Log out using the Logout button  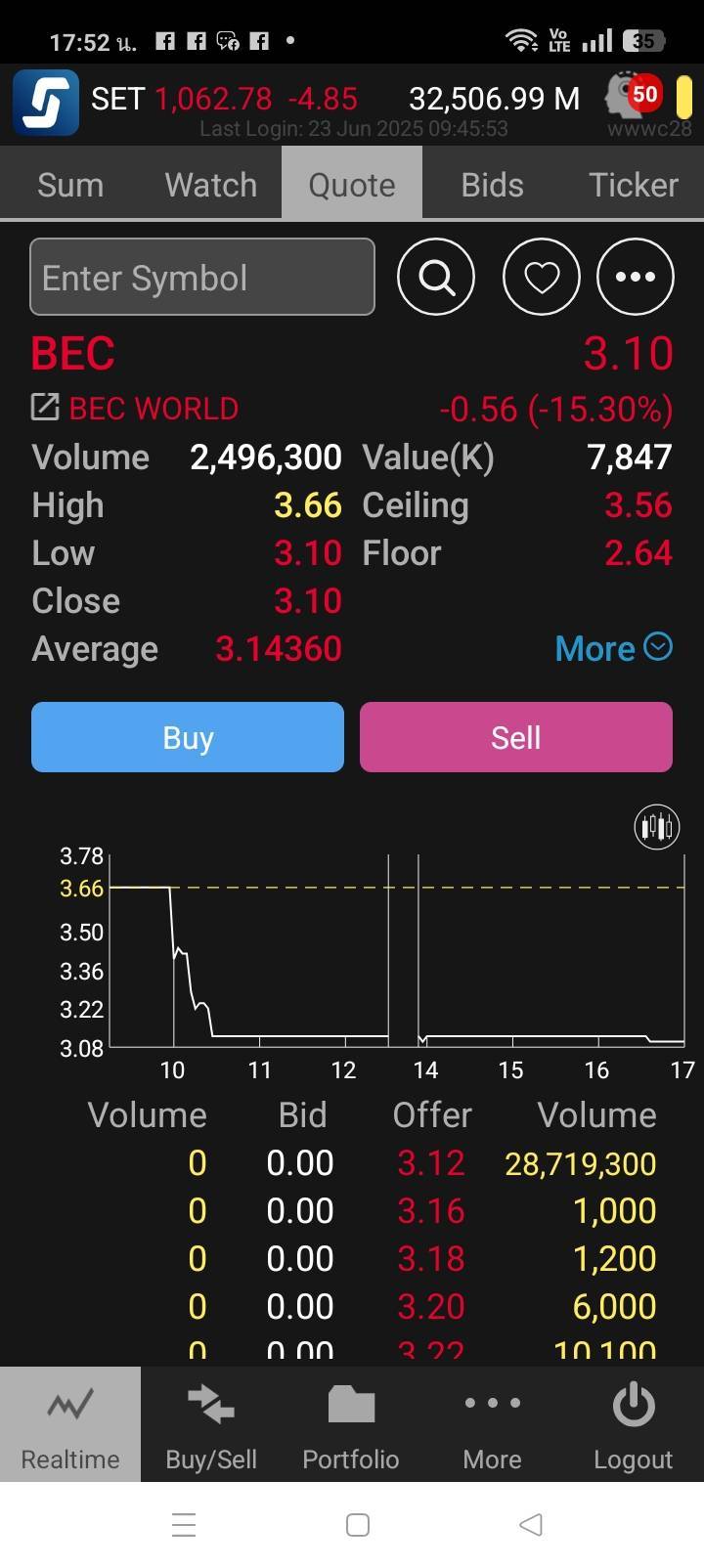634,1425
